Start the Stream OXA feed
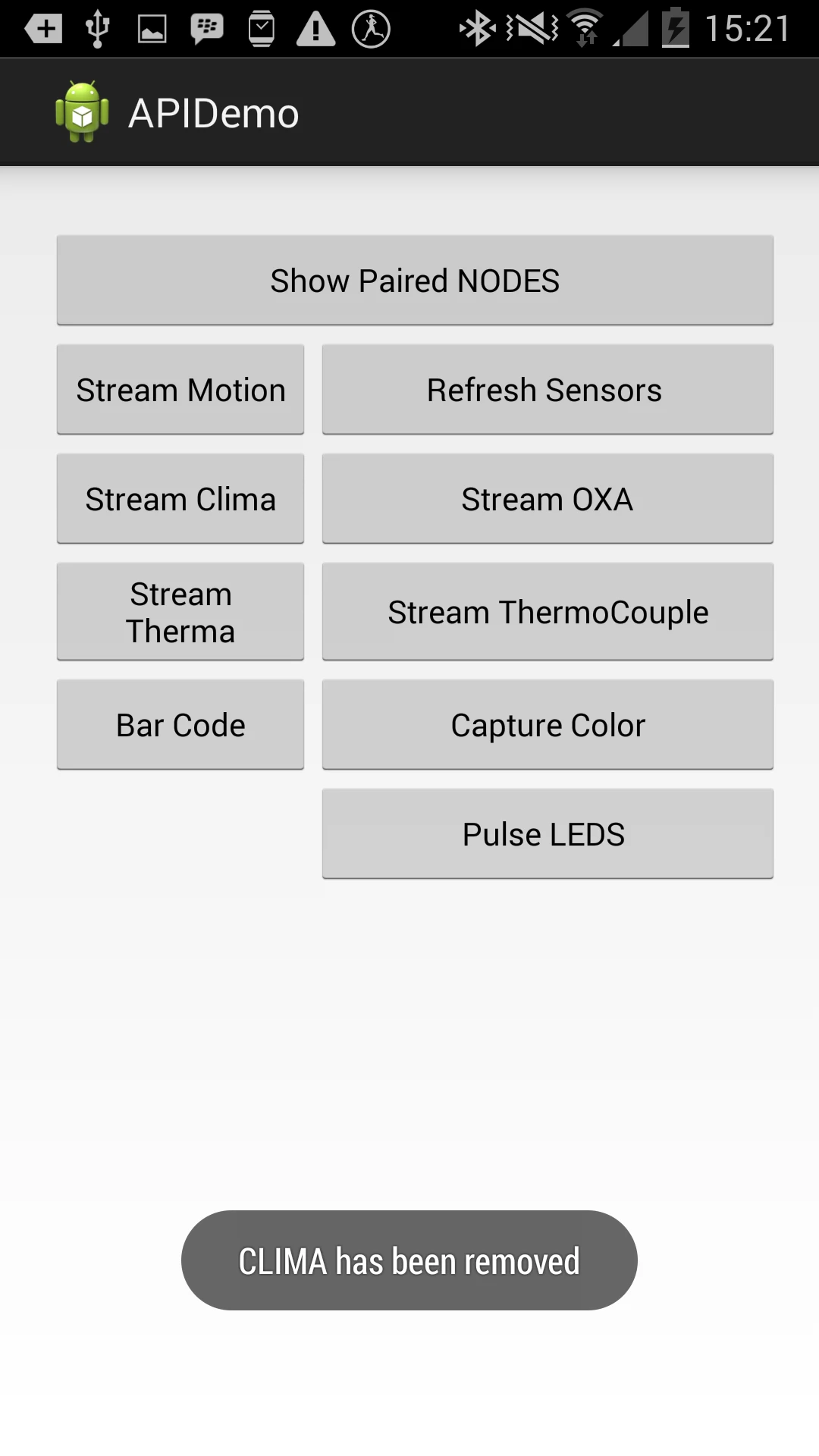The image size is (819, 1456). pos(548,499)
